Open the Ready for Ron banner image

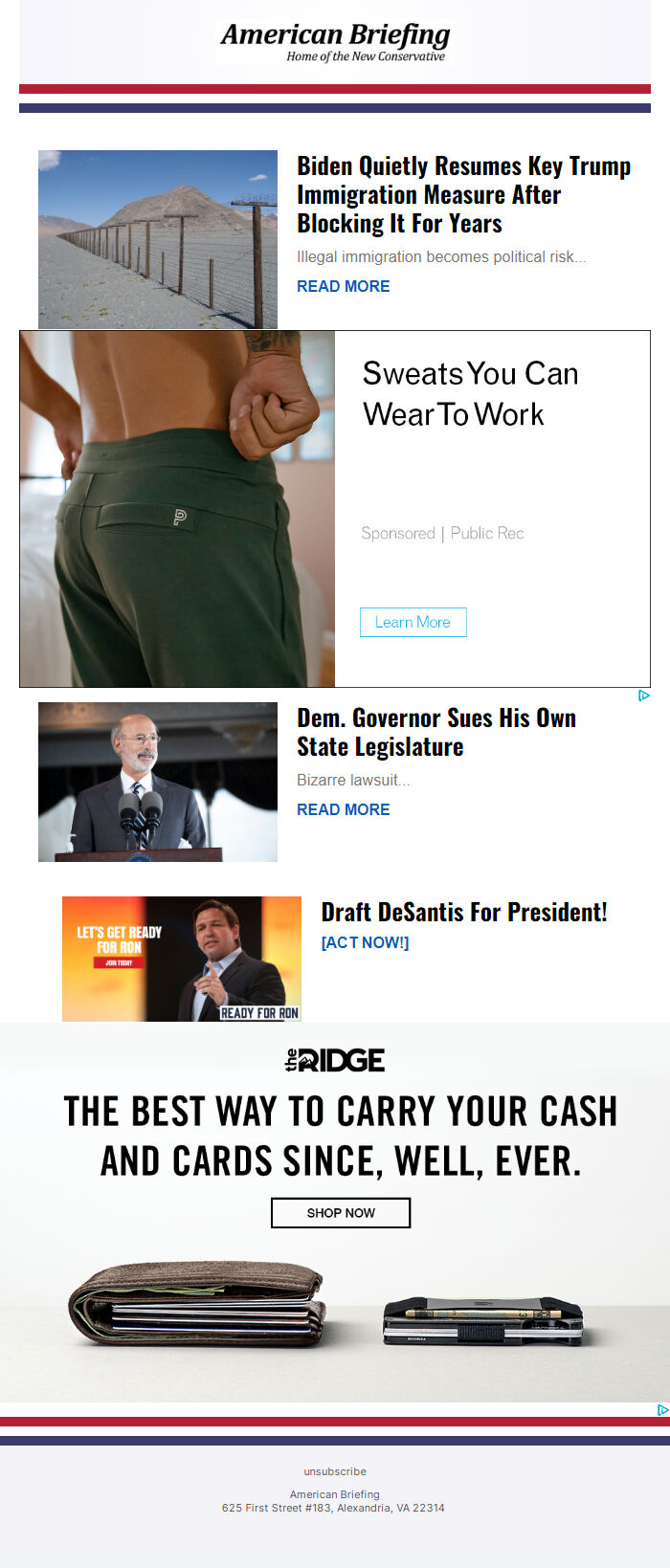[x=182, y=959]
